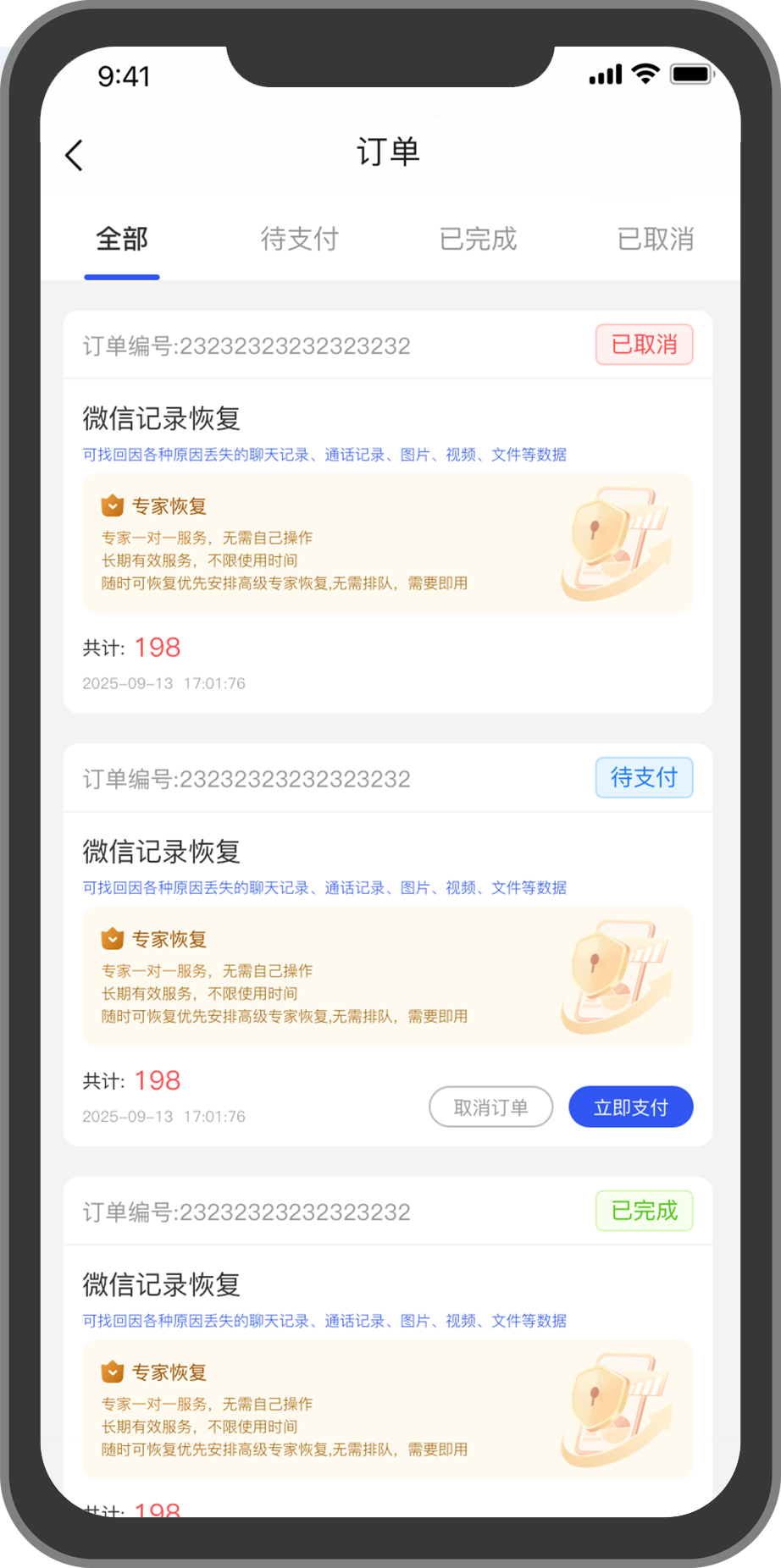
Task: Switch to the 已完成 tab
Action: (478, 240)
